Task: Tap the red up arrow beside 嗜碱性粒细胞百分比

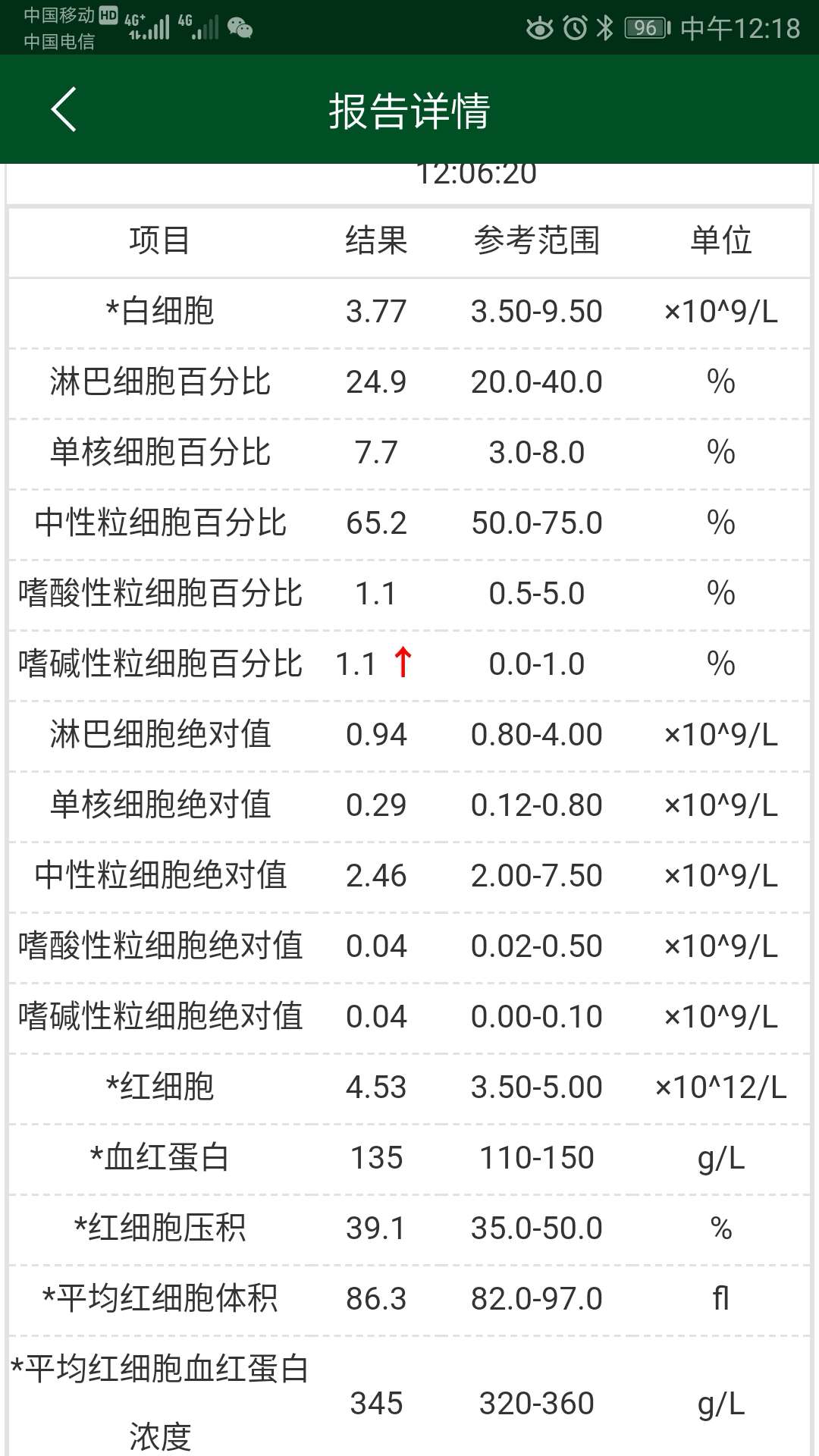Action: [403, 663]
